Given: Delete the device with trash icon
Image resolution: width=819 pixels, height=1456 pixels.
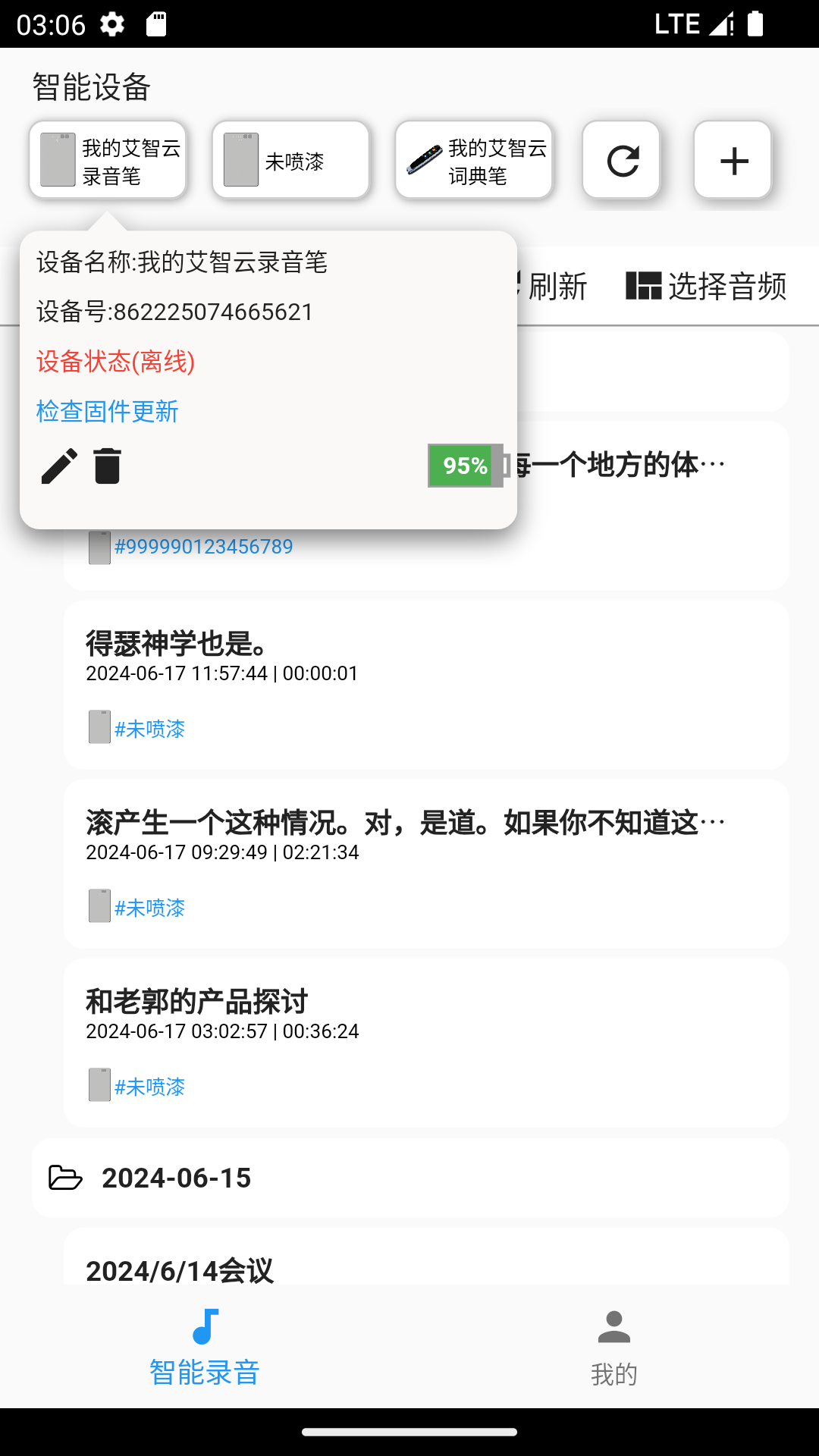Looking at the screenshot, I should (108, 466).
